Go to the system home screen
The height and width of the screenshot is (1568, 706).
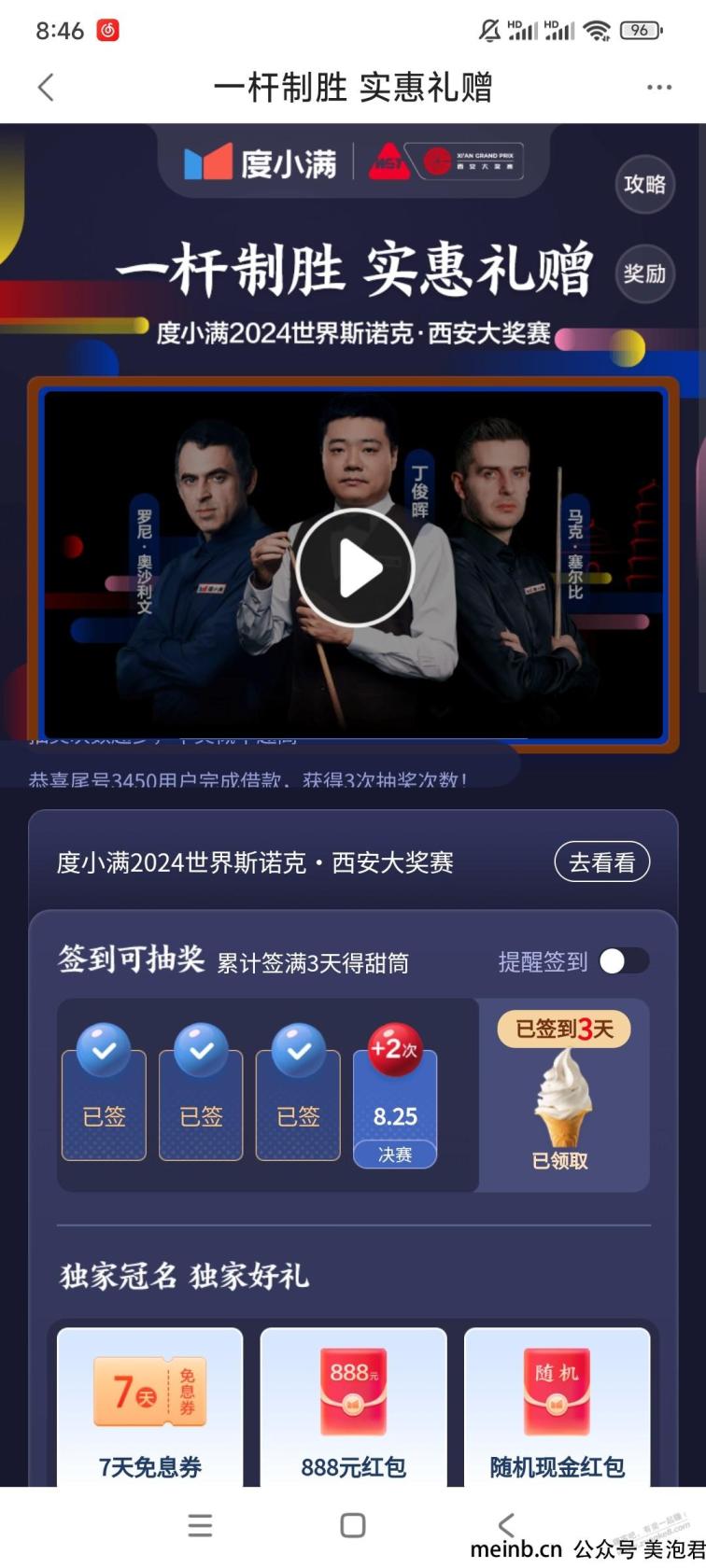point(353,1525)
